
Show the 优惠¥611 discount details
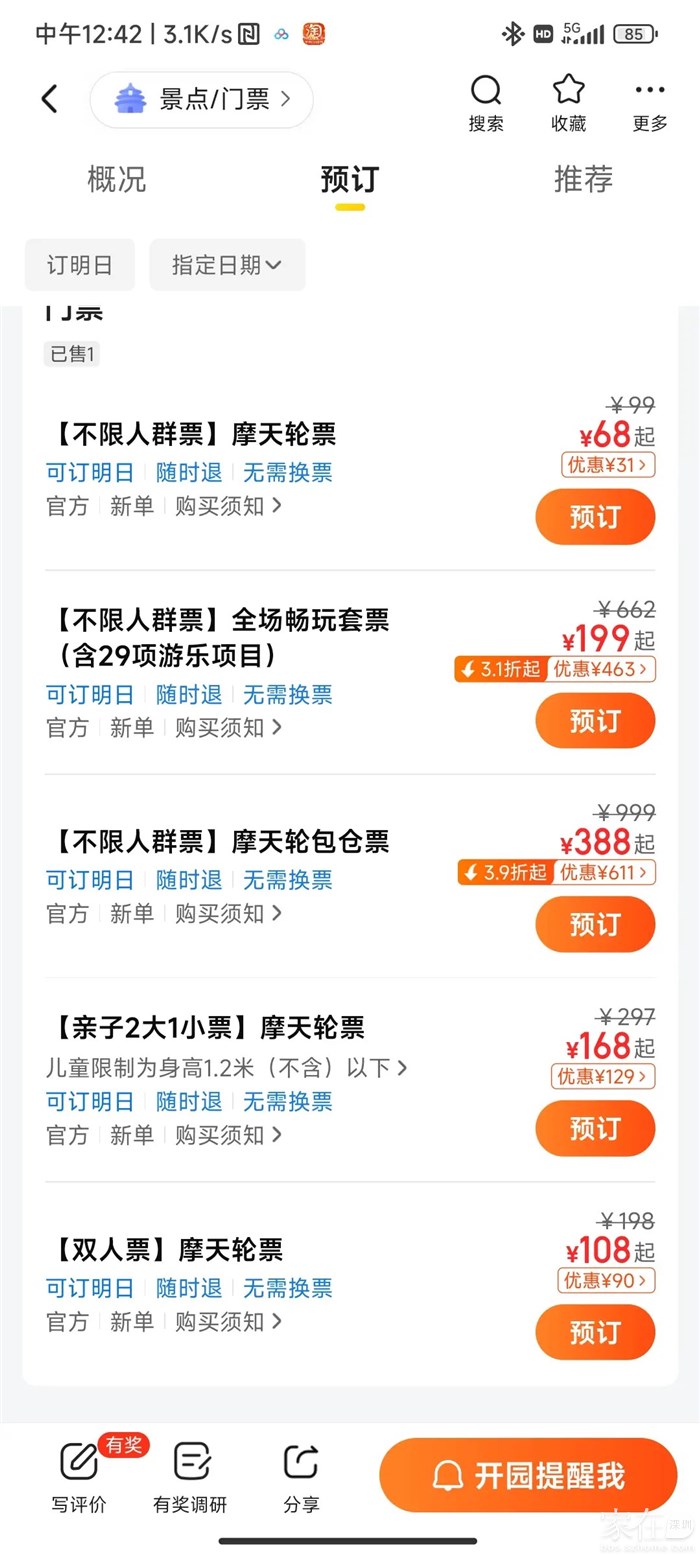tap(604, 872)
